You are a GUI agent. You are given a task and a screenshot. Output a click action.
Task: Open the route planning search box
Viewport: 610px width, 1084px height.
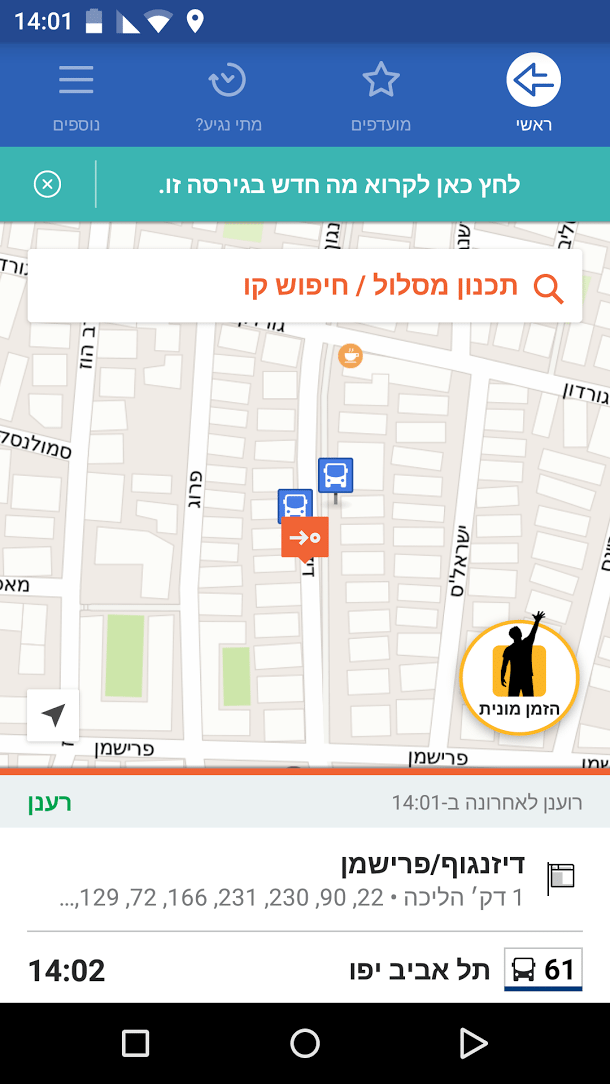[x=305, y=286]
